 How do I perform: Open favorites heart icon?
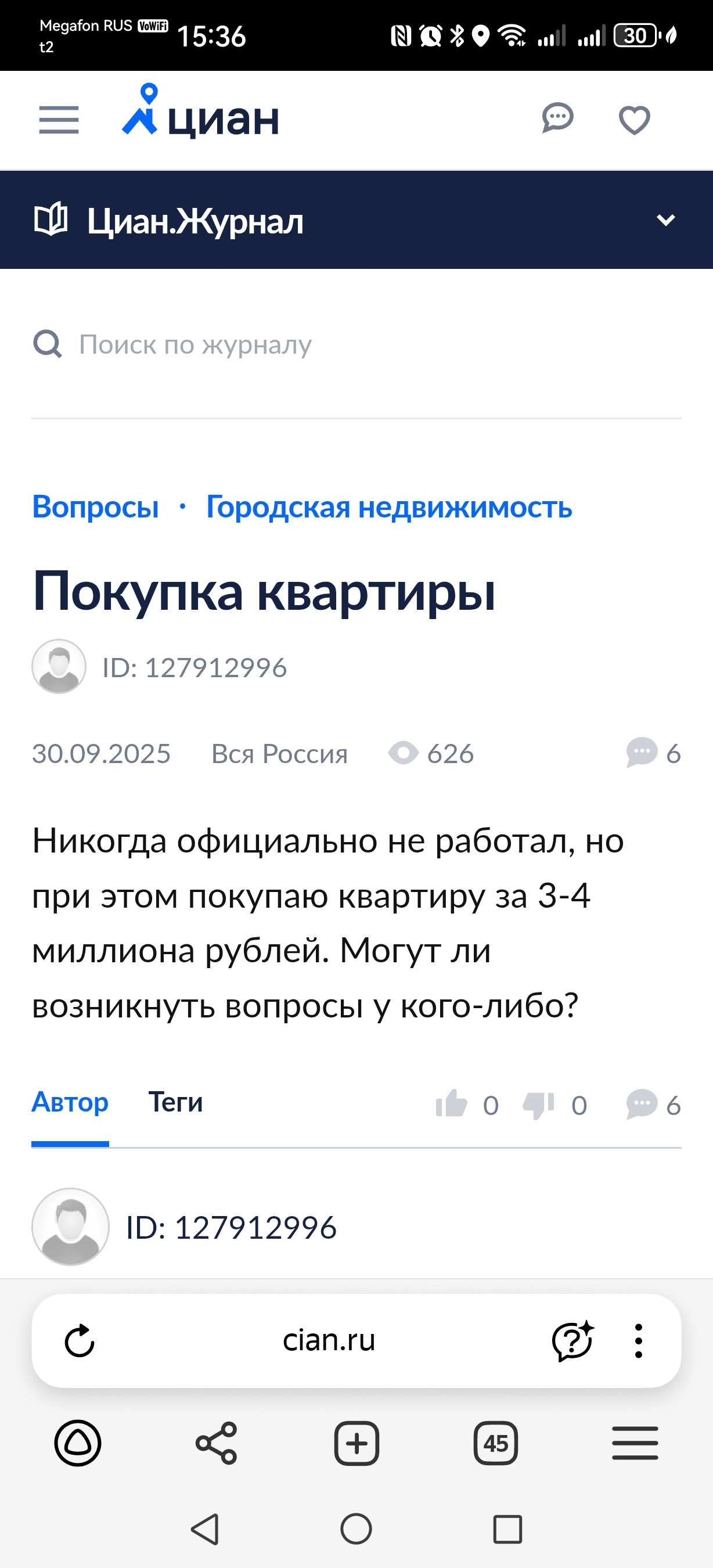coord(634,120)
